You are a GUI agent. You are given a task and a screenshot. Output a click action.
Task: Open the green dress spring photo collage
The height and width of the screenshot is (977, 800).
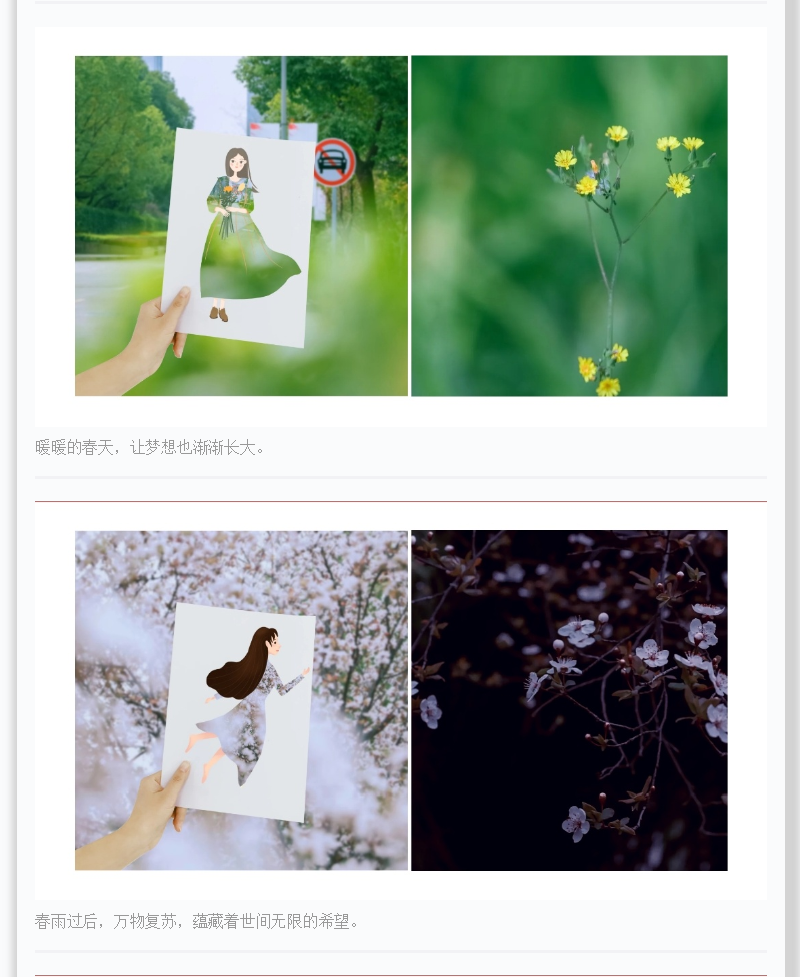pyautogui.click(x=401, y=226)
